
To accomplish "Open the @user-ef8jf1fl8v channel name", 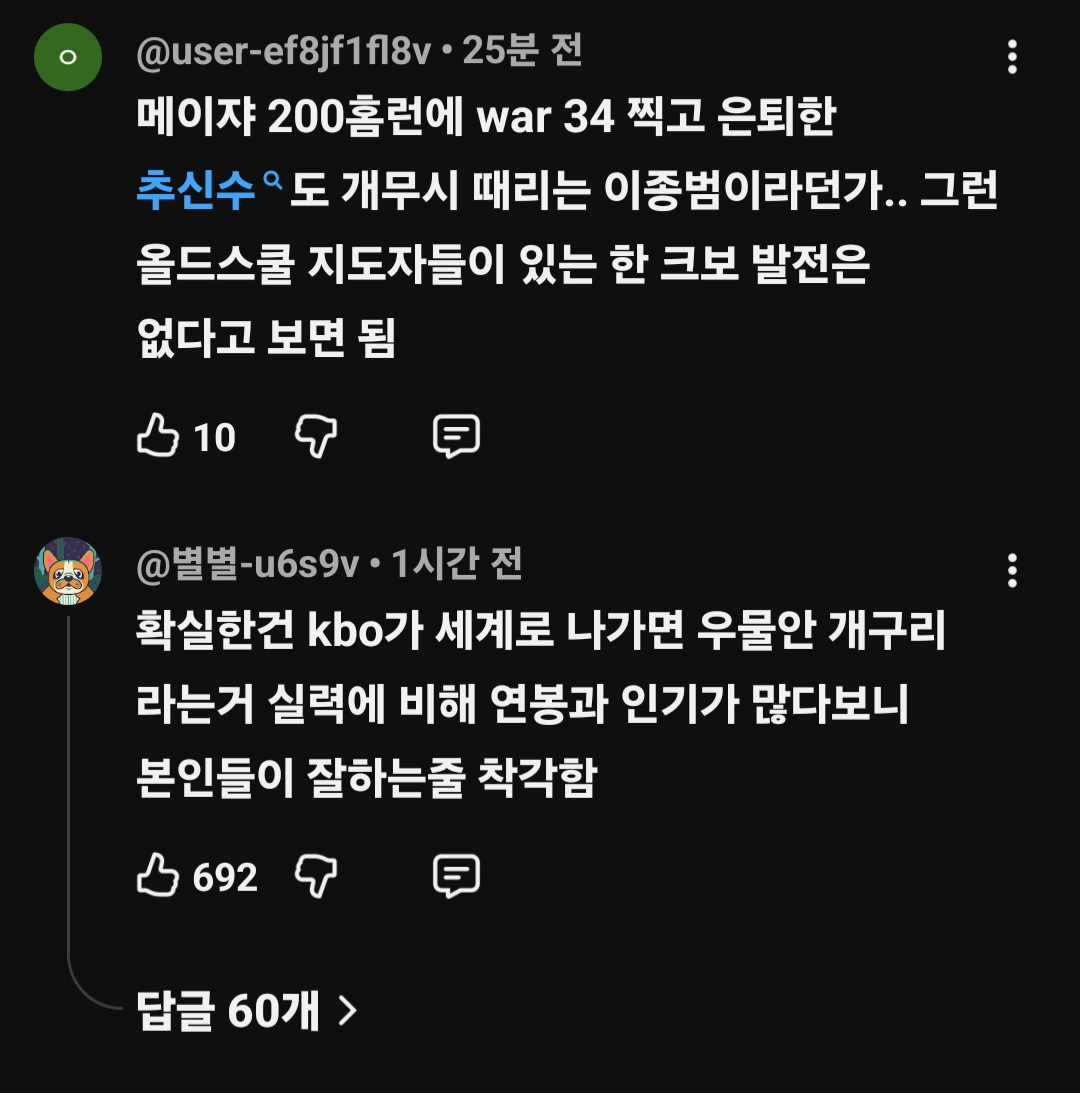I will tap(283, 51).
